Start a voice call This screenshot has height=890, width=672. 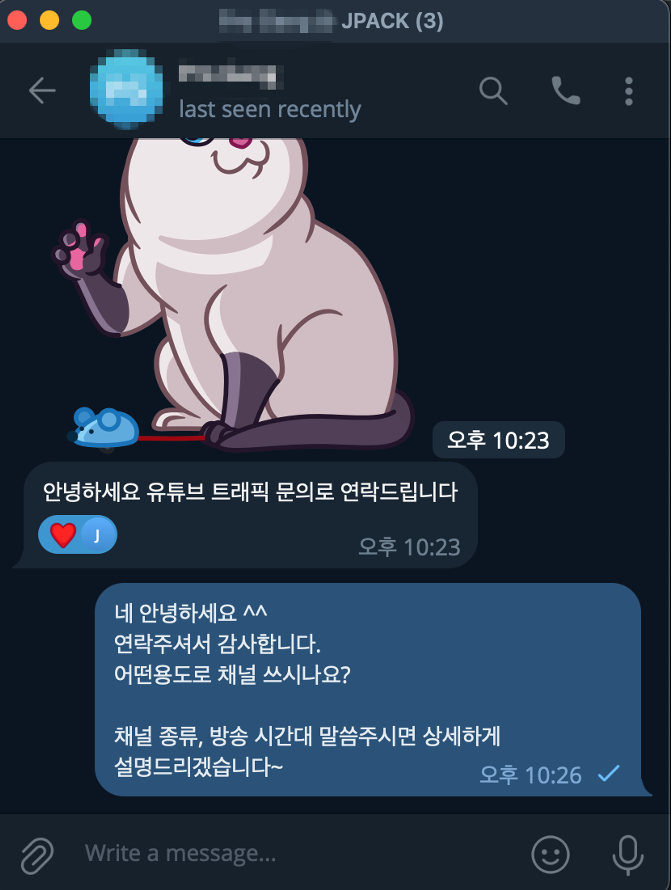point(565,91)
